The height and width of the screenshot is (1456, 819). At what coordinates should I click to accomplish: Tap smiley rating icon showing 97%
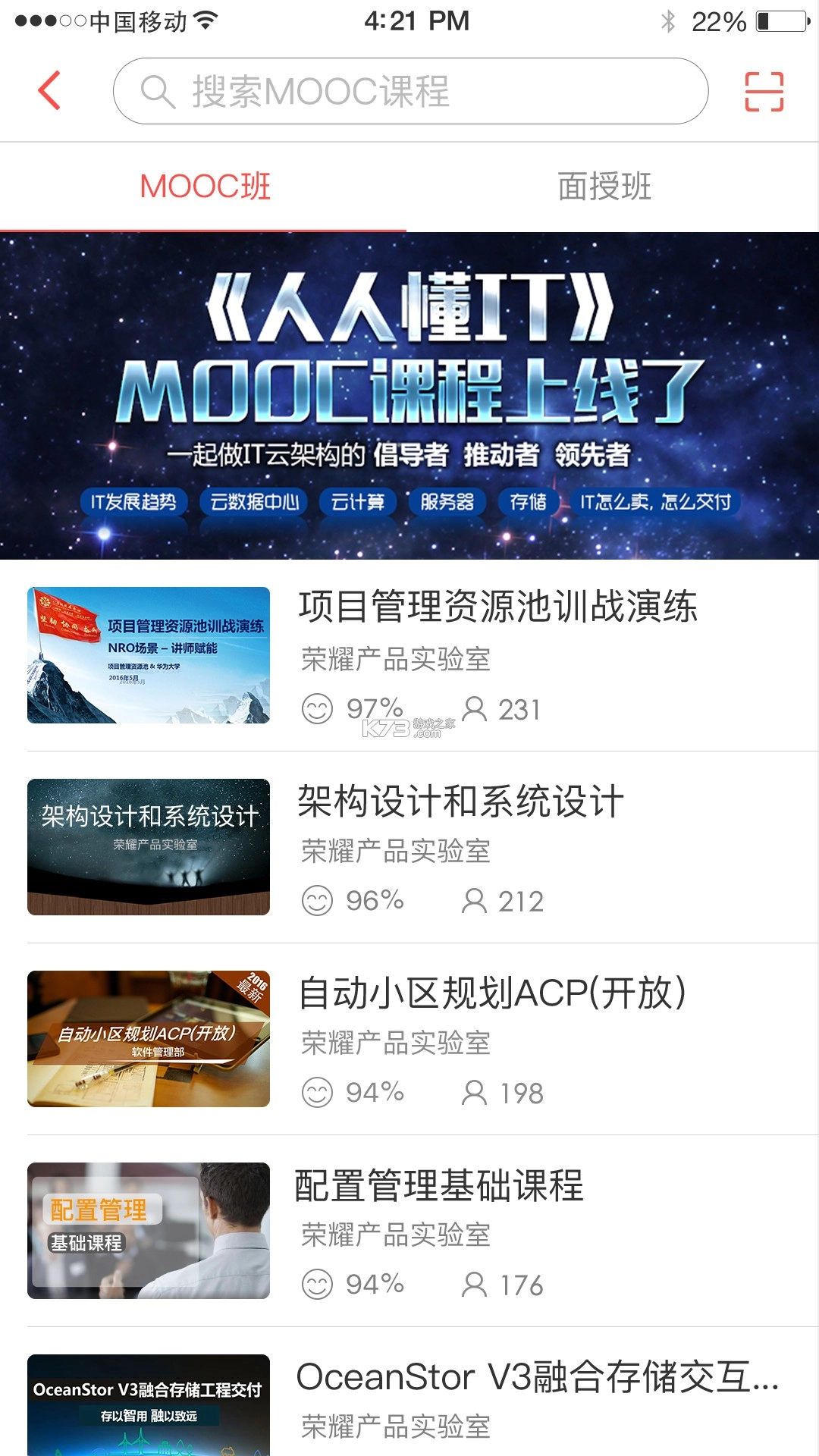point(319,709)
